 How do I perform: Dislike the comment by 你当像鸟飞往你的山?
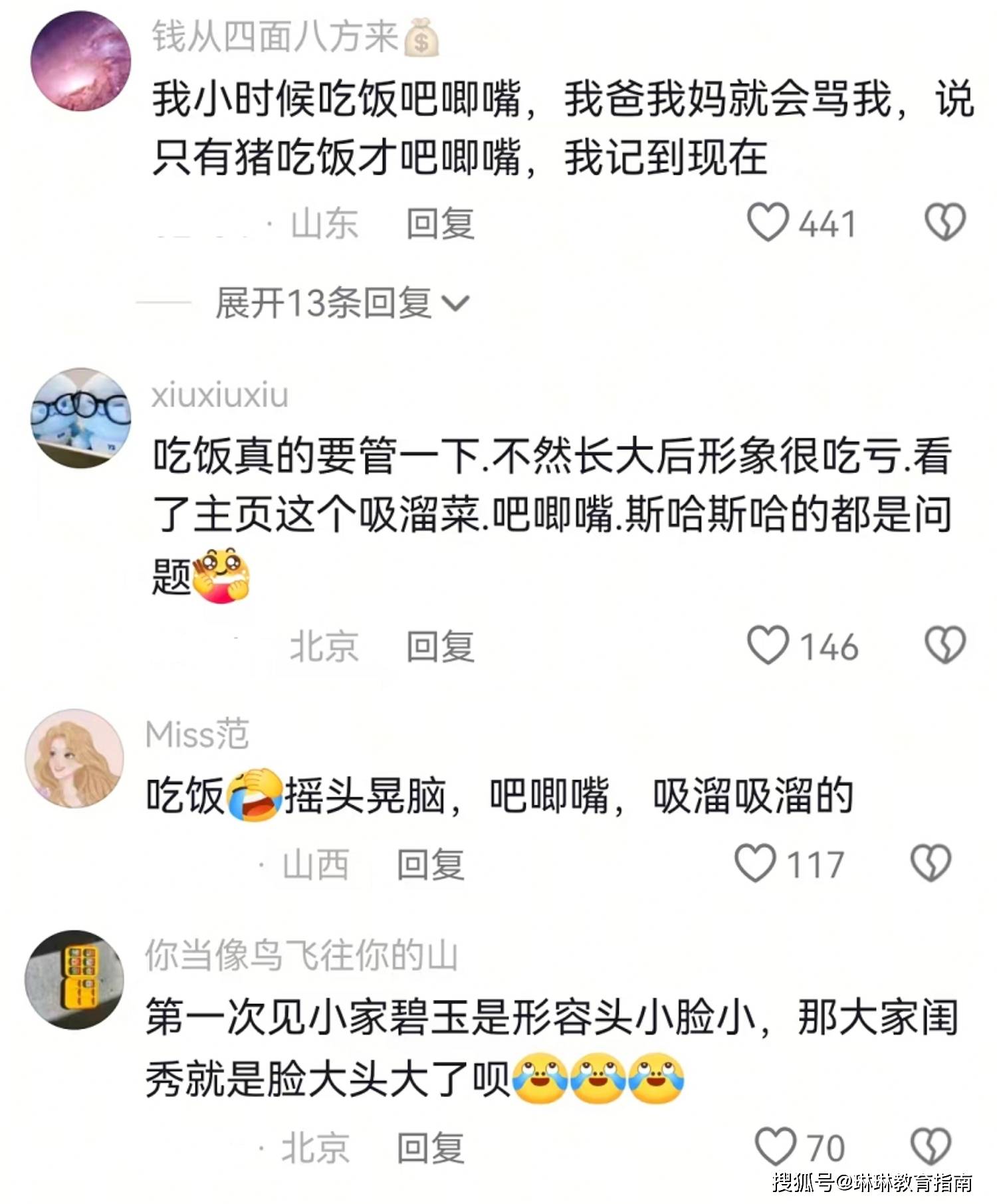point(931,1146)
